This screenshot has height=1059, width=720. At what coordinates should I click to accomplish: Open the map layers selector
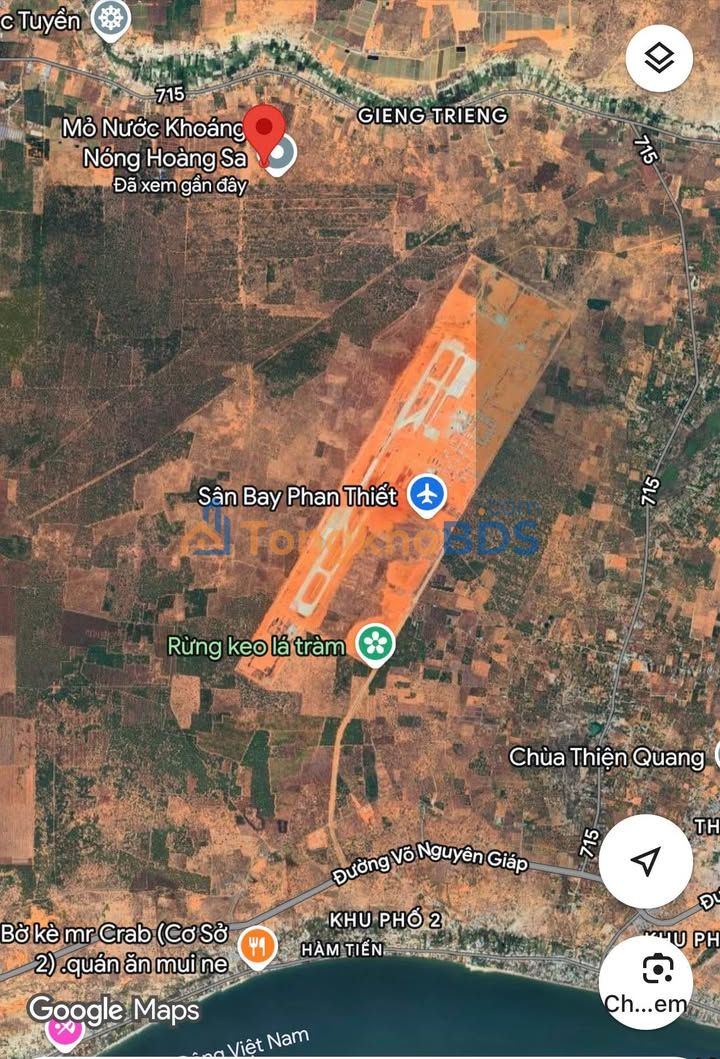point(659,59)
